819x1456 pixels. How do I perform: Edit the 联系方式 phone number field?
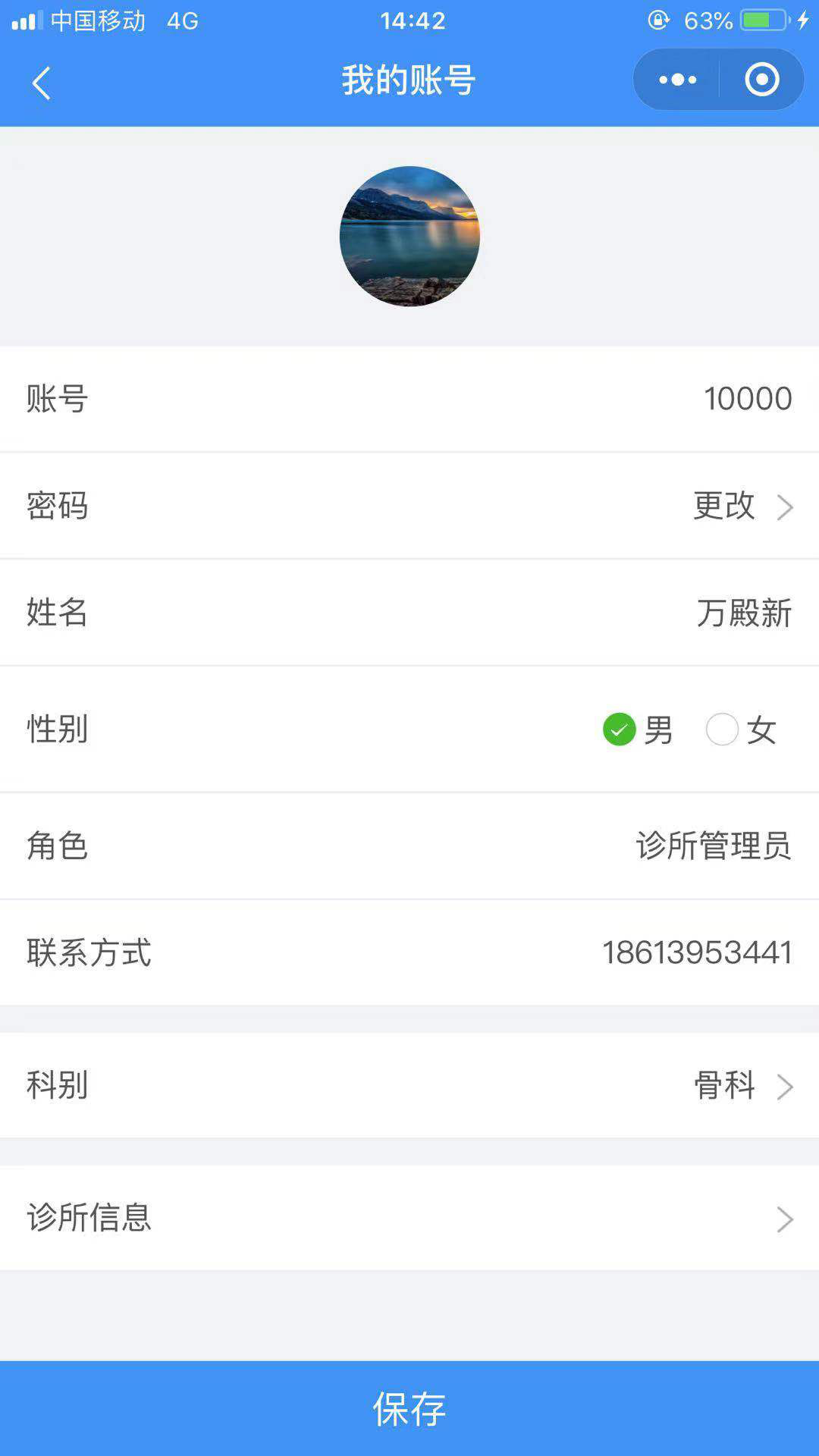[696, 952]
